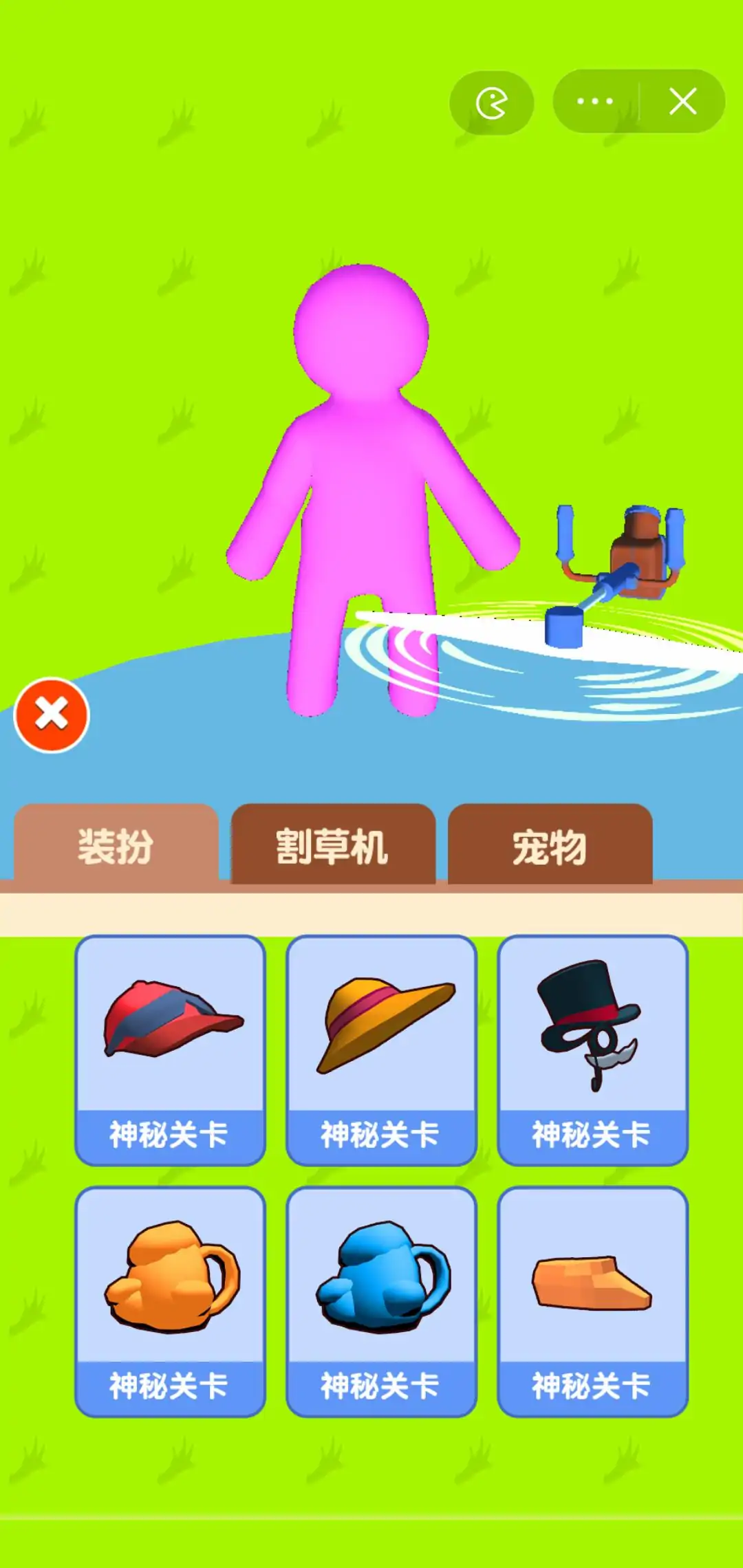This screenshot has width=743, height=1568.
Task: Select the orange shoe item
Action: pyautogui.click(x=592, y=1301)
